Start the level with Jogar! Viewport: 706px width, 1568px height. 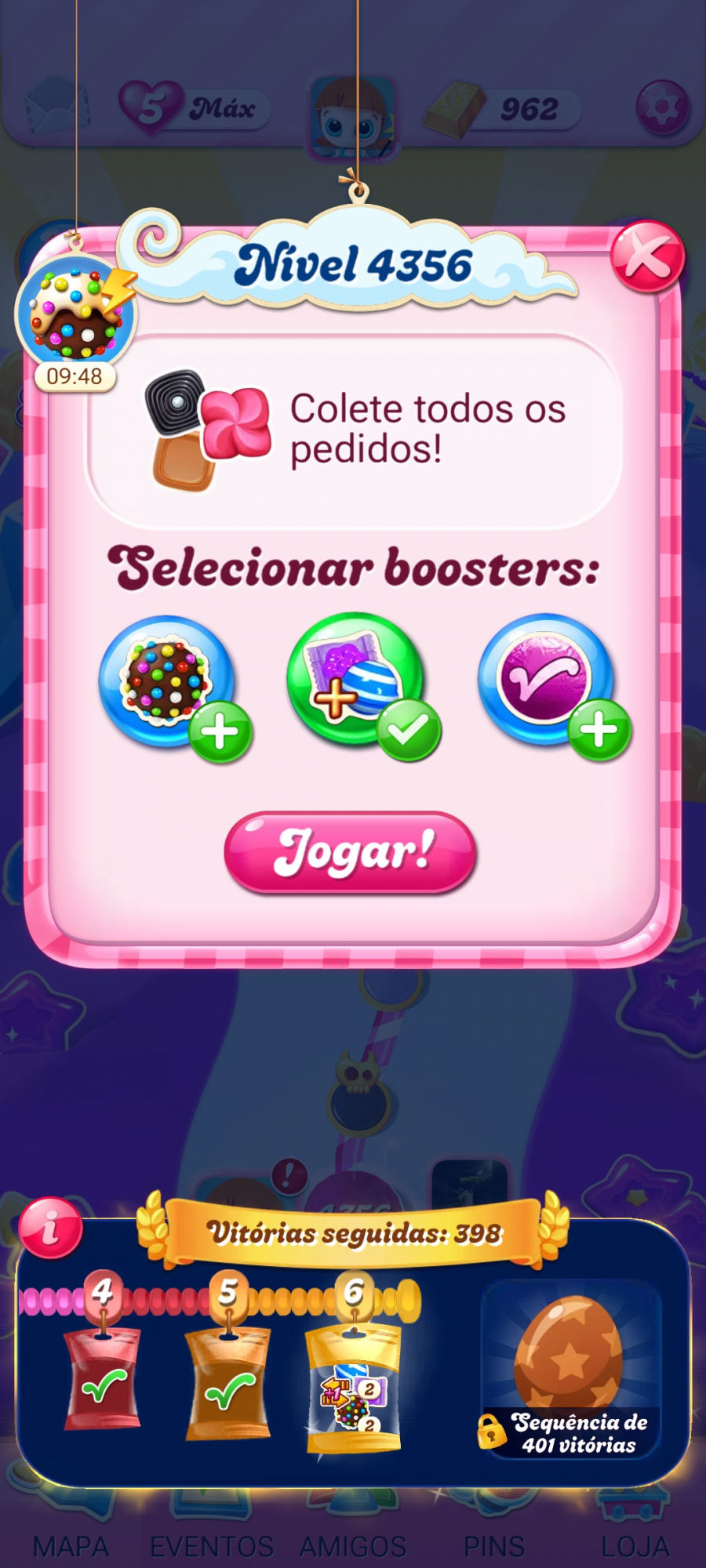click(351, 852)
